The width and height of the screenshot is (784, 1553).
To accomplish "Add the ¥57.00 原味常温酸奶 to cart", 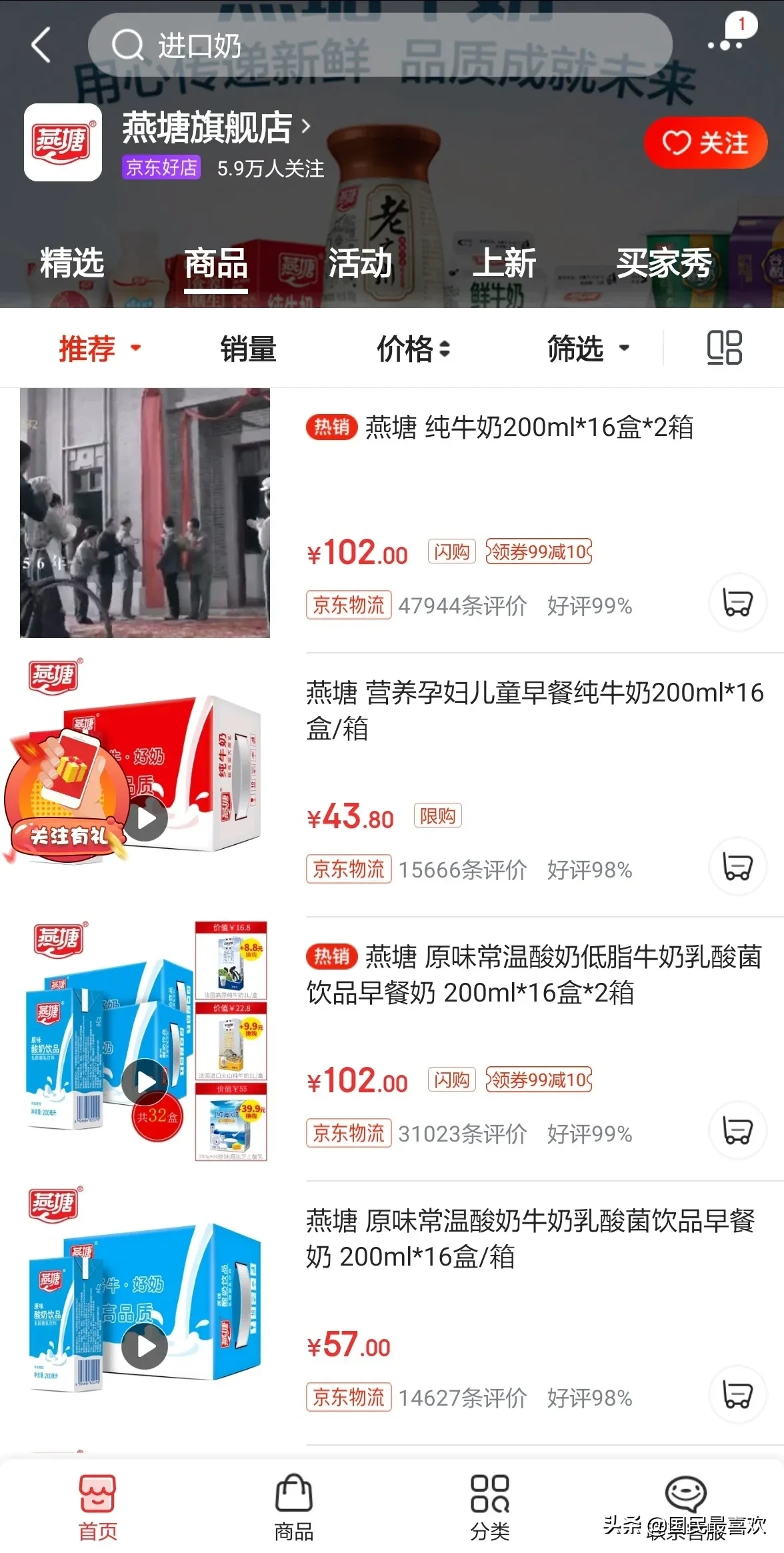I will click(737, 1394).
